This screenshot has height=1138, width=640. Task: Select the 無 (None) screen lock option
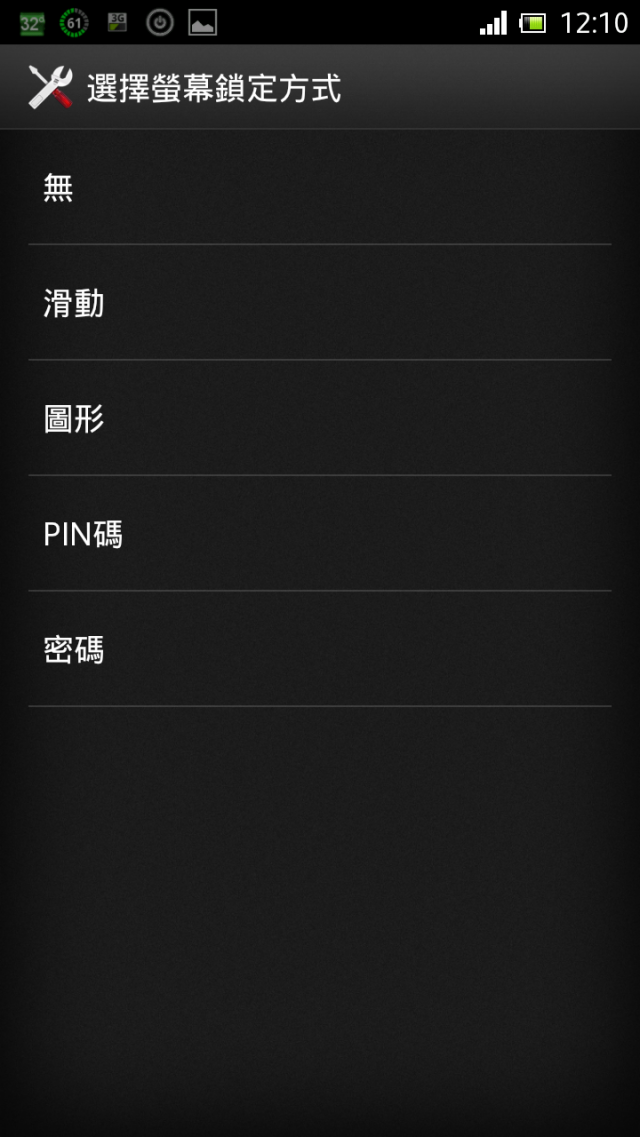pos(319,188)
